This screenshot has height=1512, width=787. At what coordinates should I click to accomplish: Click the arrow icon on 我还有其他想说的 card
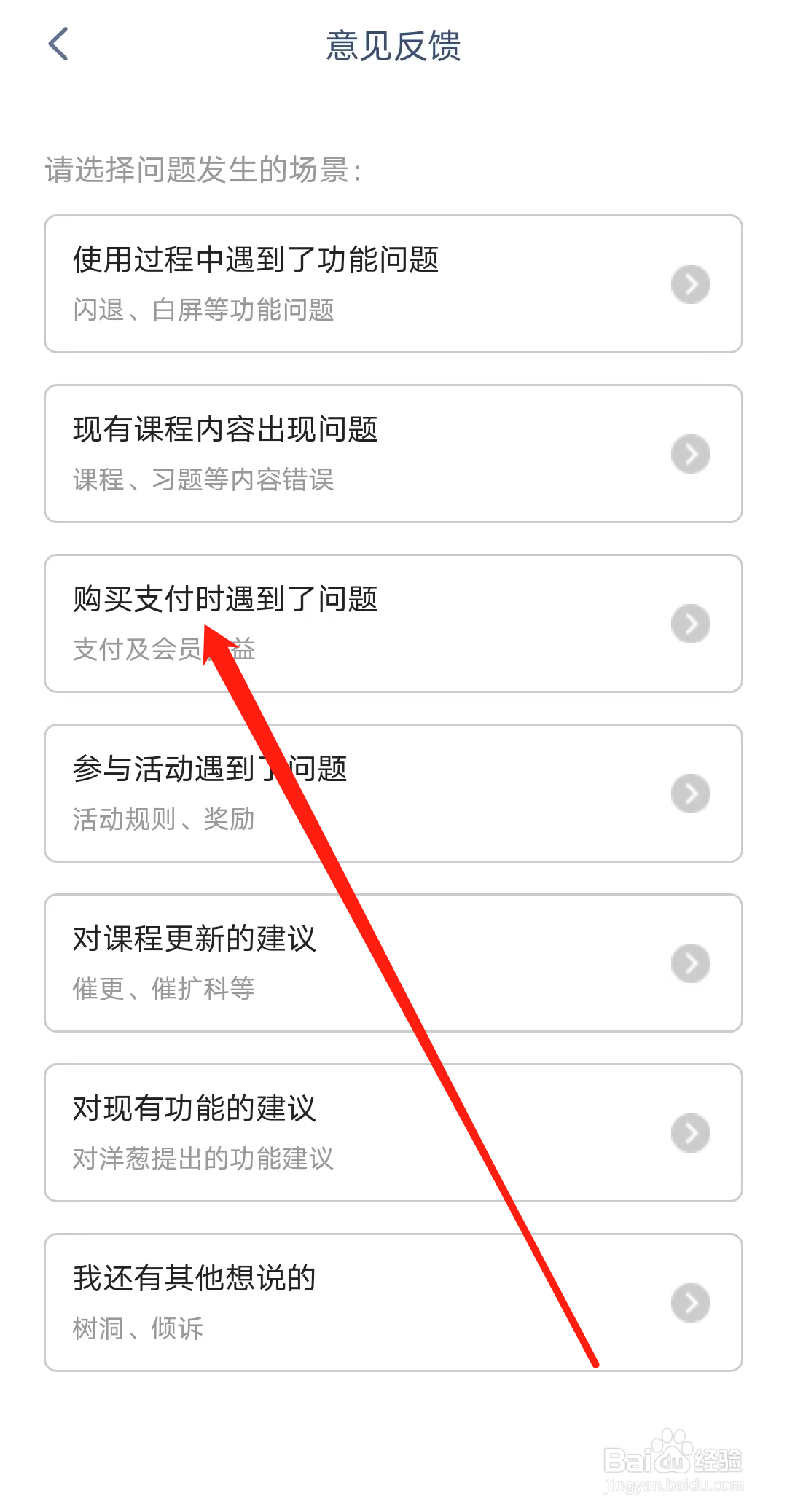tap(690, 1301)
